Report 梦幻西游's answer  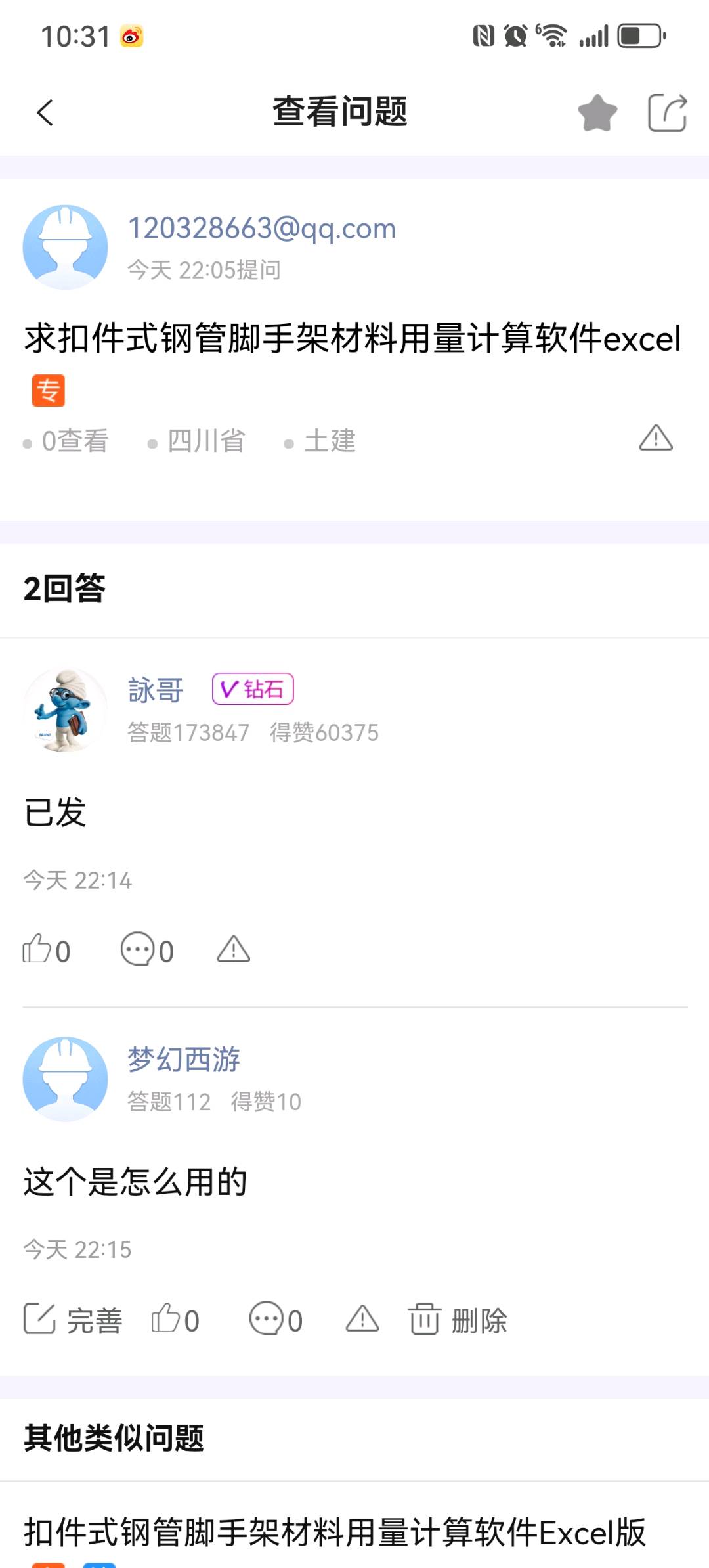pos(362,1320)
